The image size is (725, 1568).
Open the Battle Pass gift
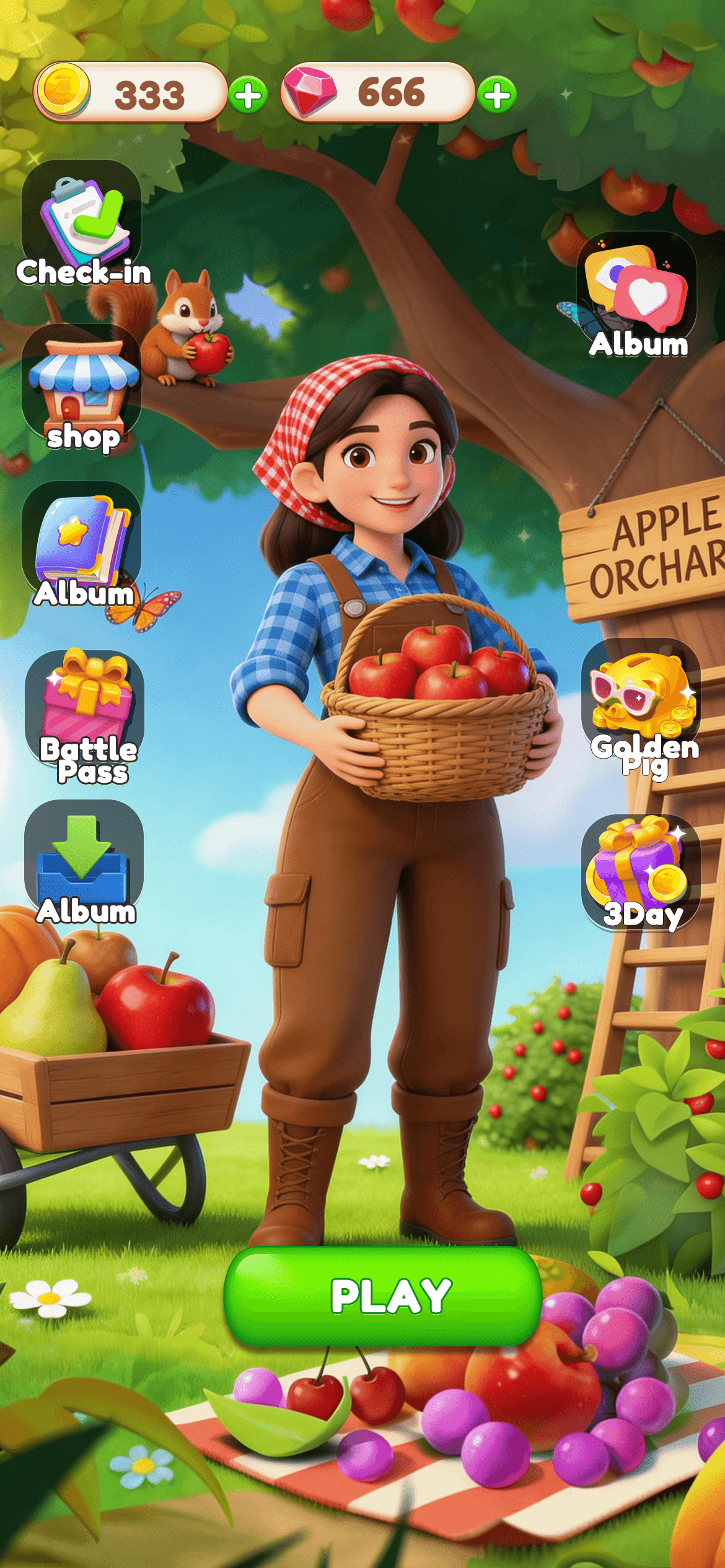point(86,712)
